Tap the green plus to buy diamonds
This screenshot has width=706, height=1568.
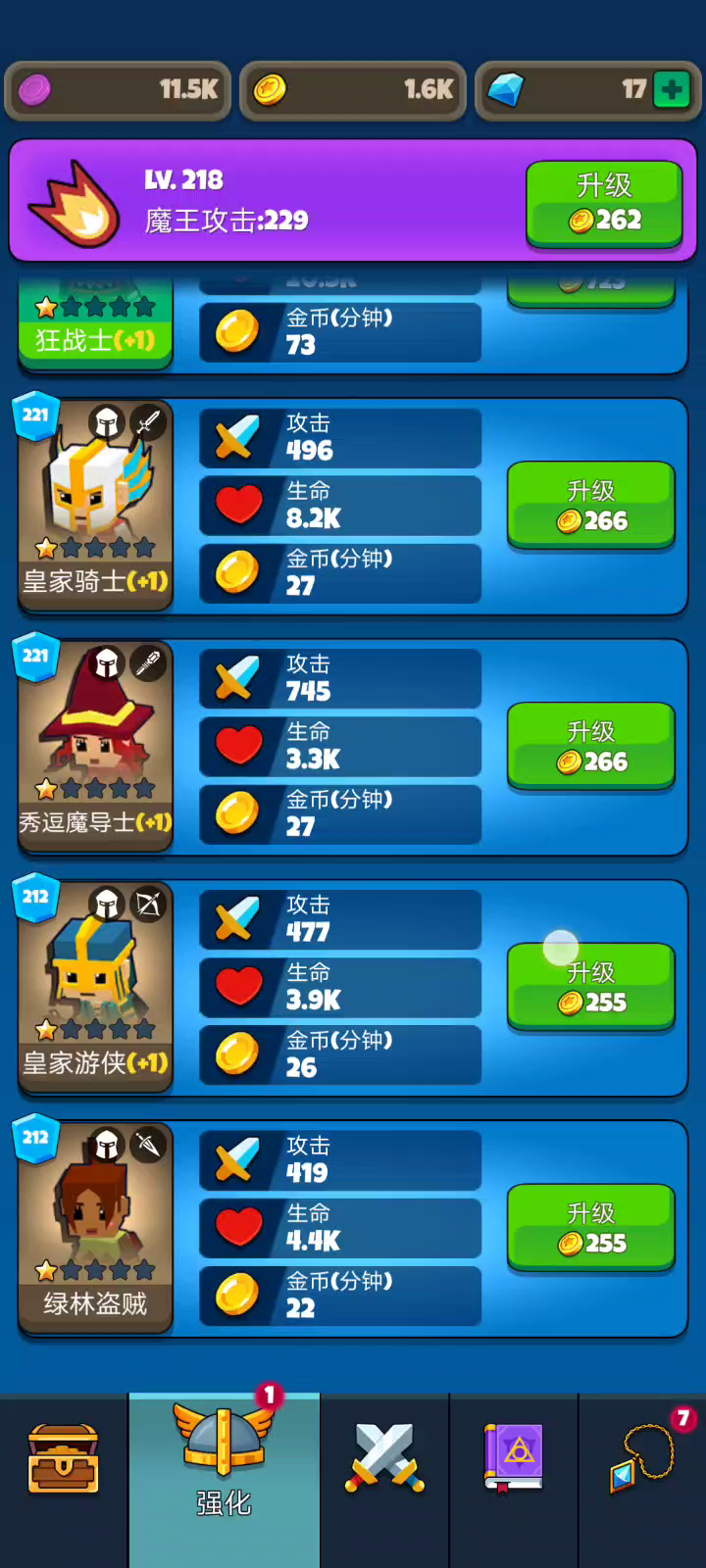point(672,90)
